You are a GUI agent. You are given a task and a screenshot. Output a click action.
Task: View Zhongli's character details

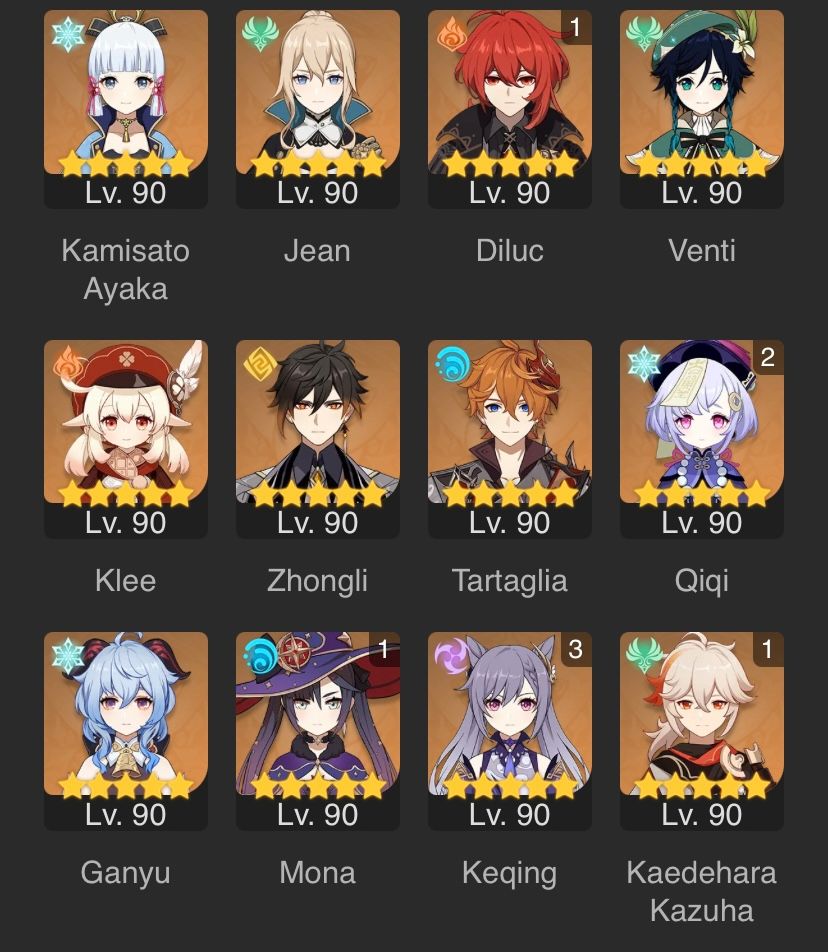click(318, 438)
